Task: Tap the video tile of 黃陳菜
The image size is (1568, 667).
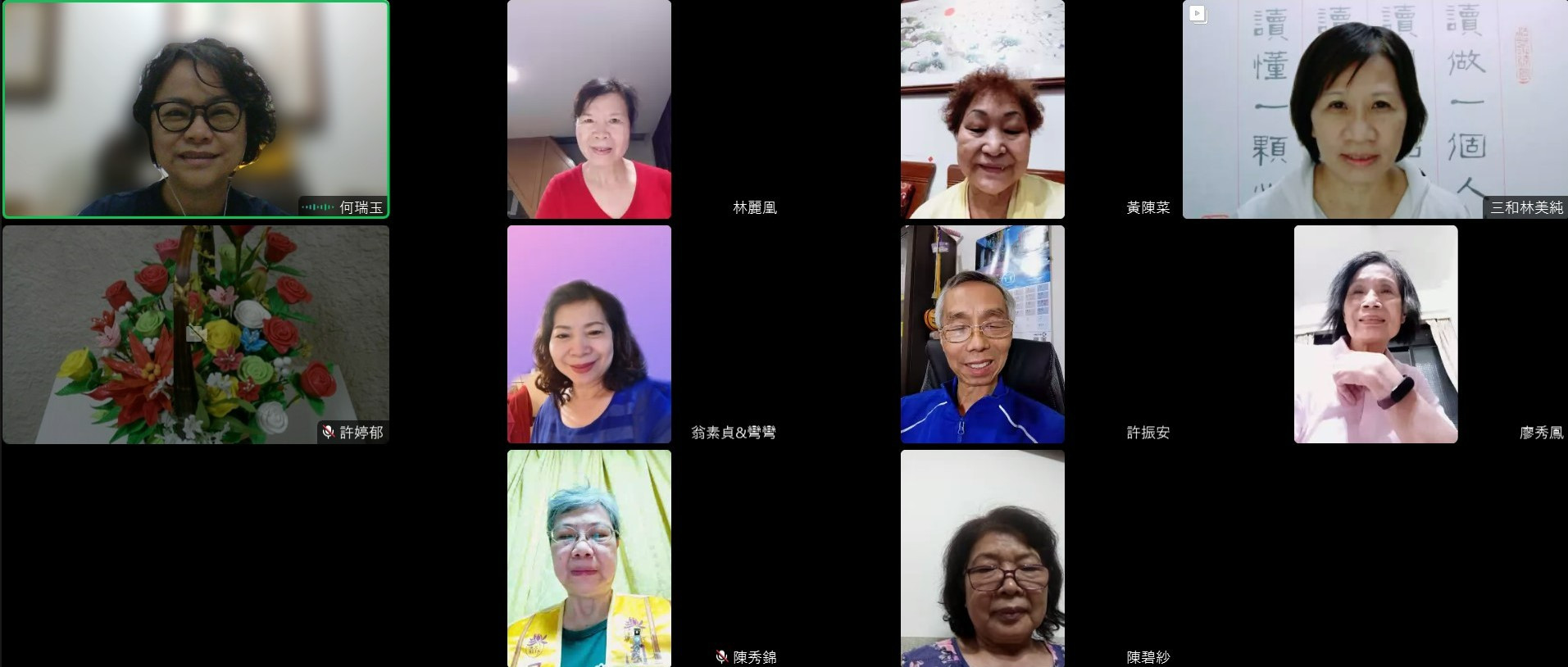Action: [982, 110]
